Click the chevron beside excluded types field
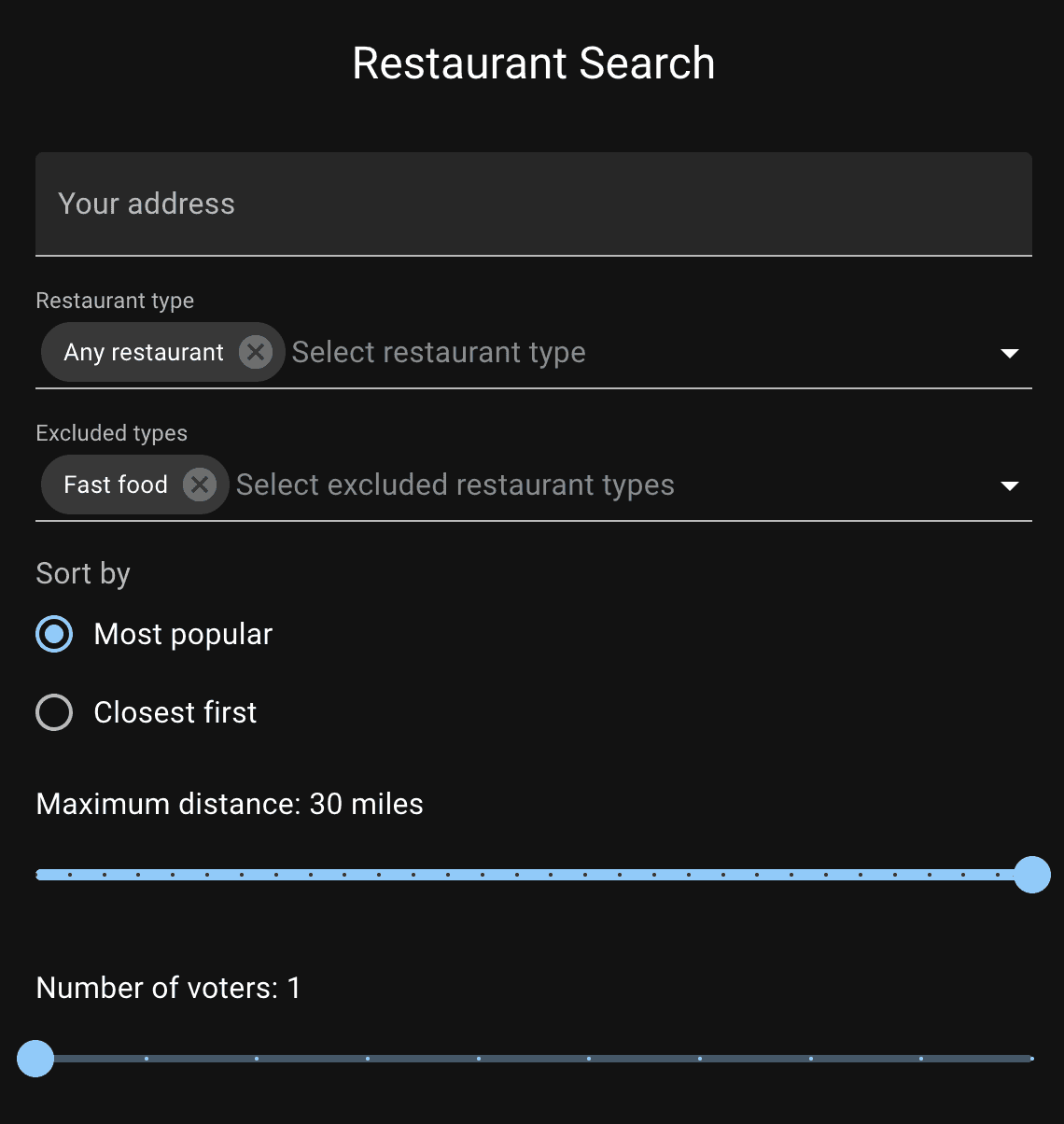This screenshot has width=1064, height=1124. click(1010, 485)
